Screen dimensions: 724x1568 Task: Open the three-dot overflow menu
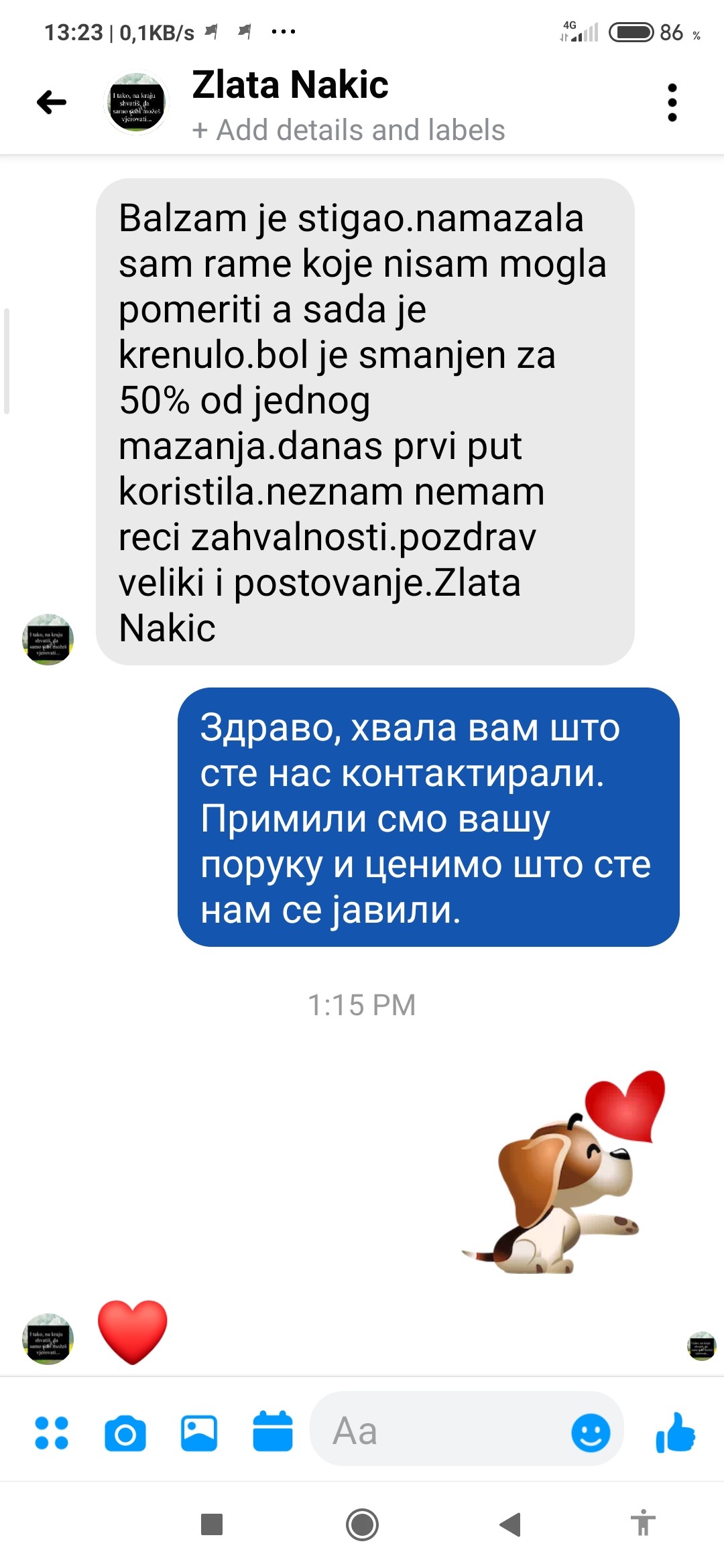click(x=672, y=103)
